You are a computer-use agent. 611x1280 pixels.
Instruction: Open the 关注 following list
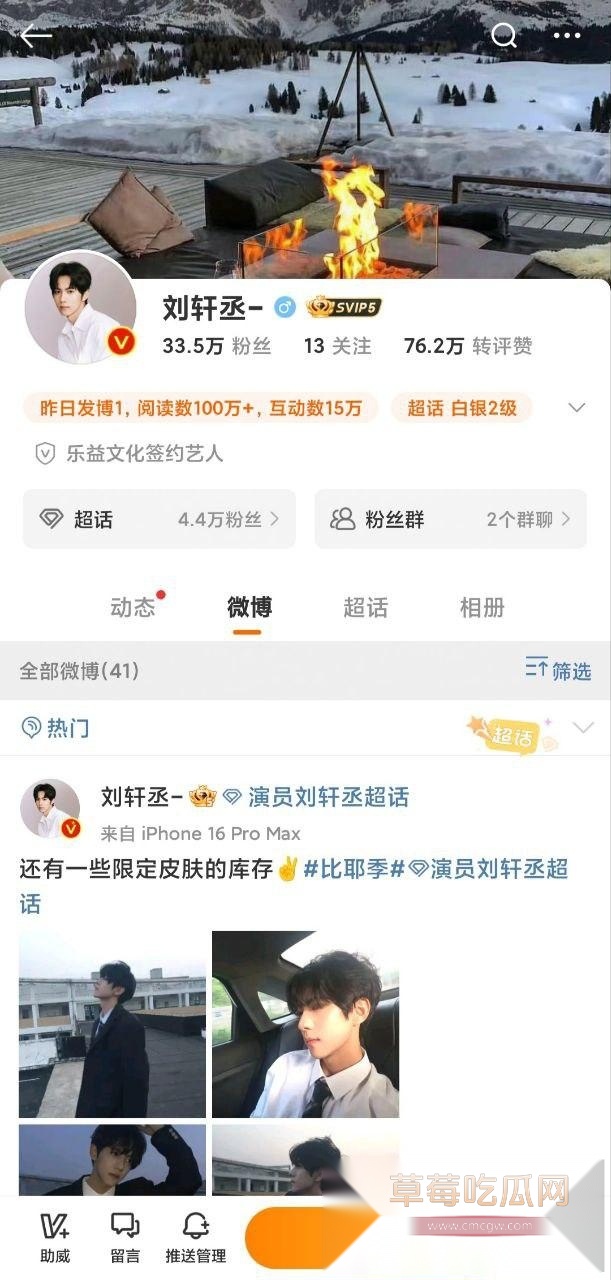pyautogui.click(x=337, y=346)
